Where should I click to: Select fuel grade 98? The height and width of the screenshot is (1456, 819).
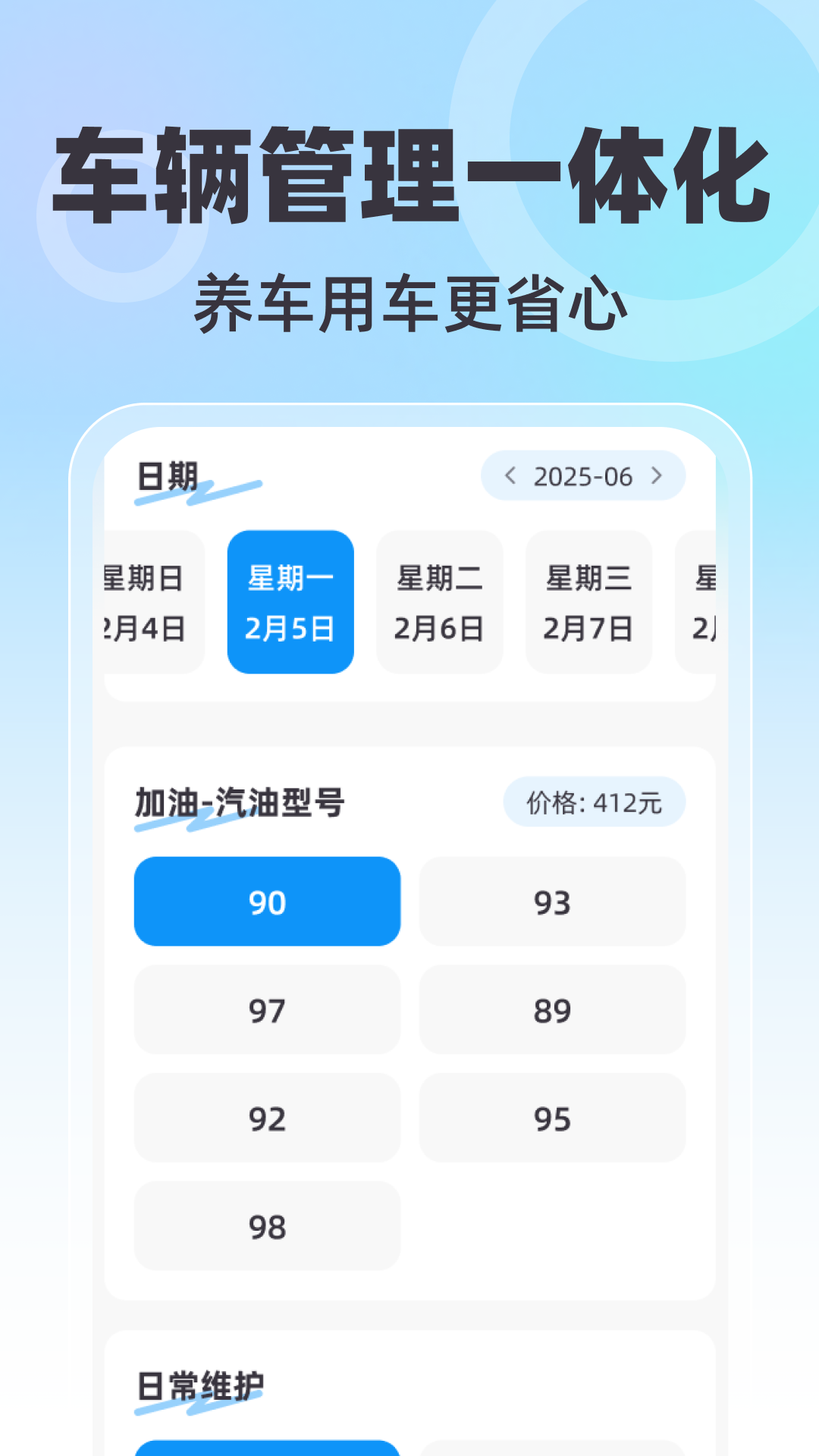(x=267, y=1225)
